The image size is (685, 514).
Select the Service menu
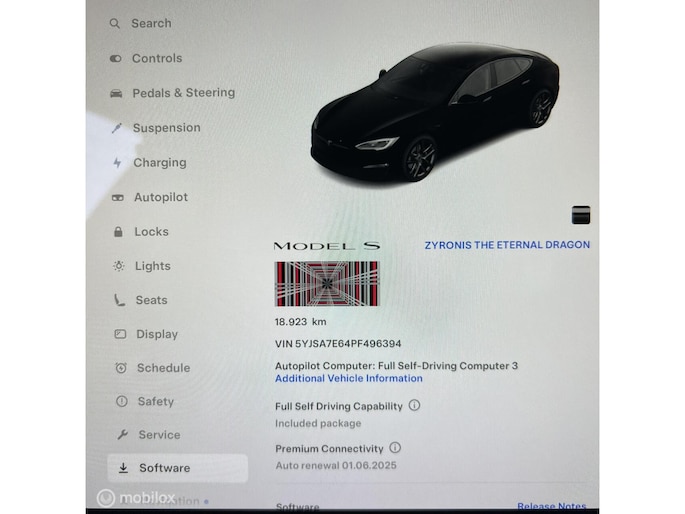point(159,435)
